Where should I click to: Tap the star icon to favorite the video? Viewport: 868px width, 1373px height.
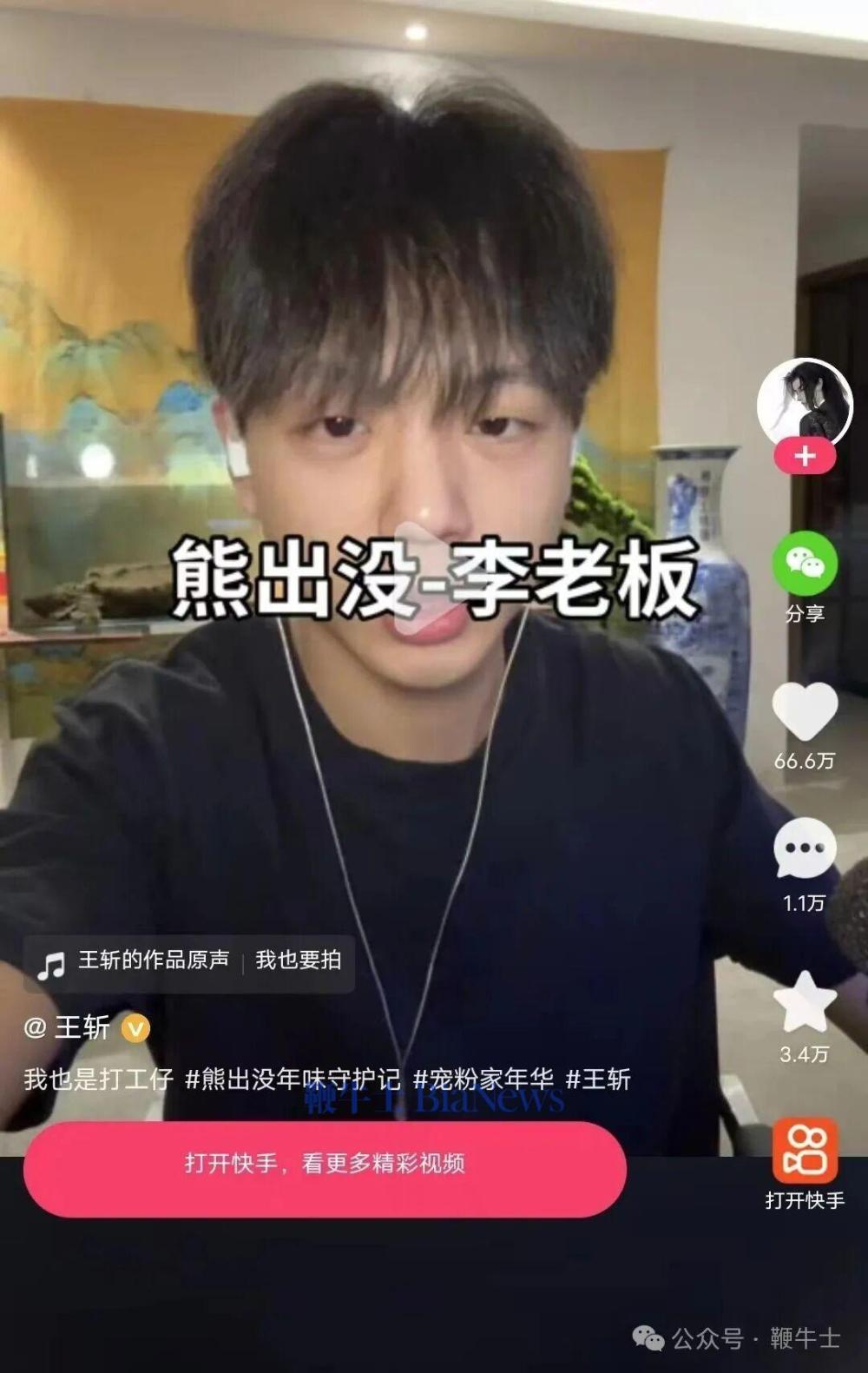[804, 1000]
